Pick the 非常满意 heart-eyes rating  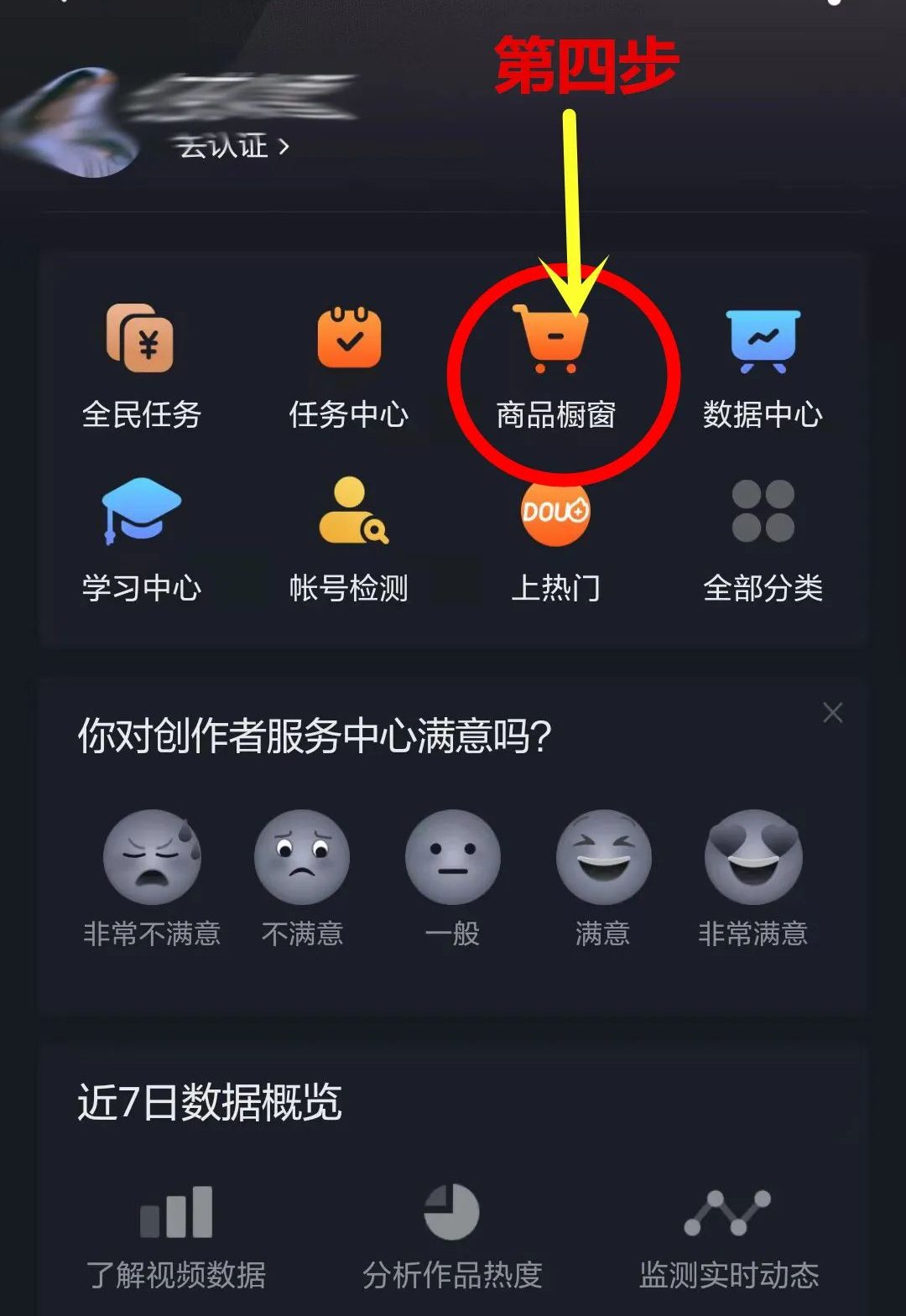752,857
